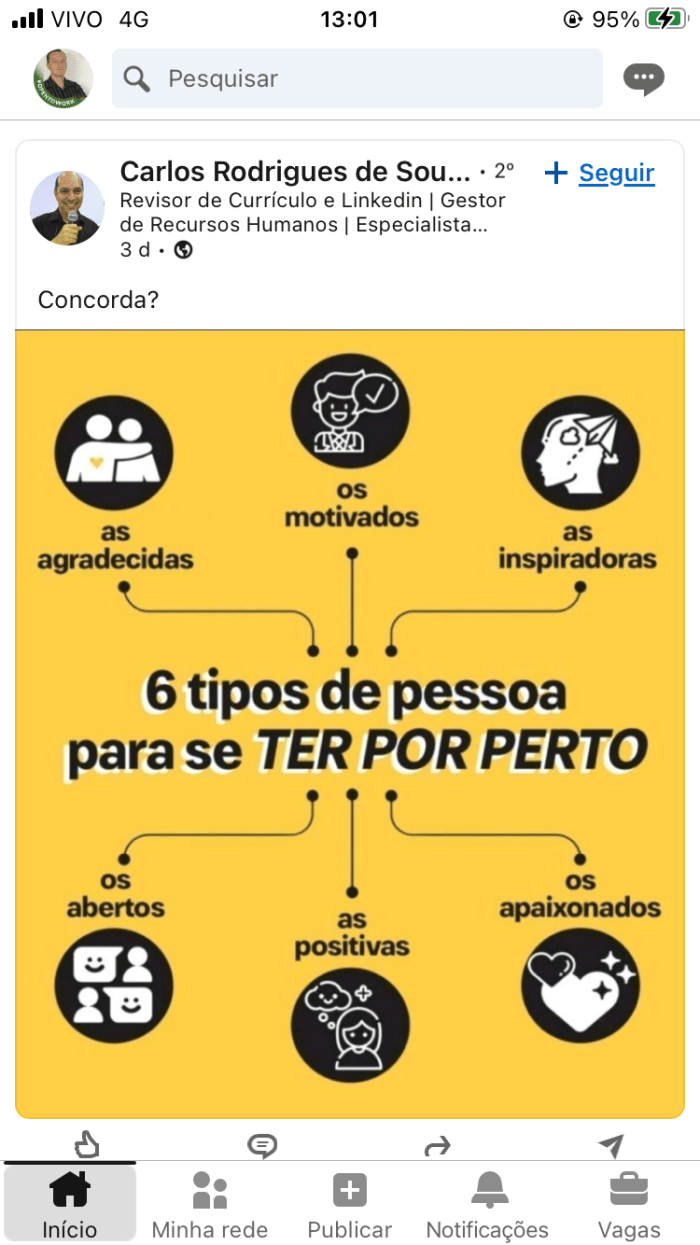Image resolution: width=700 pixels, height=1245 pixels.
Task: Send the post via the paper plane icon
Action: point(611,1144)
